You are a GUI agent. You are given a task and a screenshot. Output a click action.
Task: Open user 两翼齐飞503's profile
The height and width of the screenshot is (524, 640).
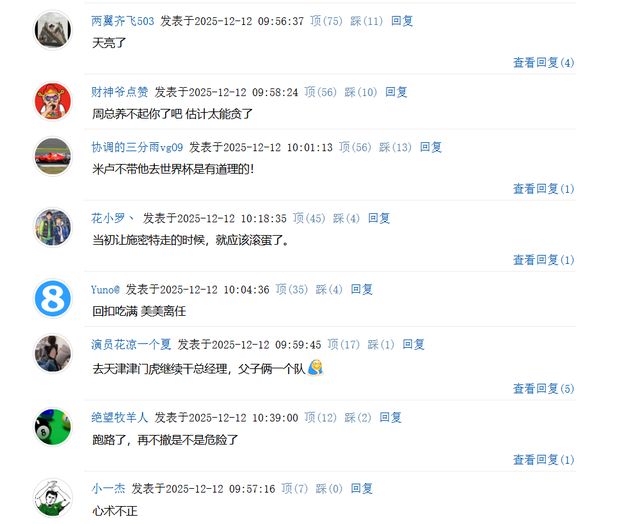tap(122, 20)
